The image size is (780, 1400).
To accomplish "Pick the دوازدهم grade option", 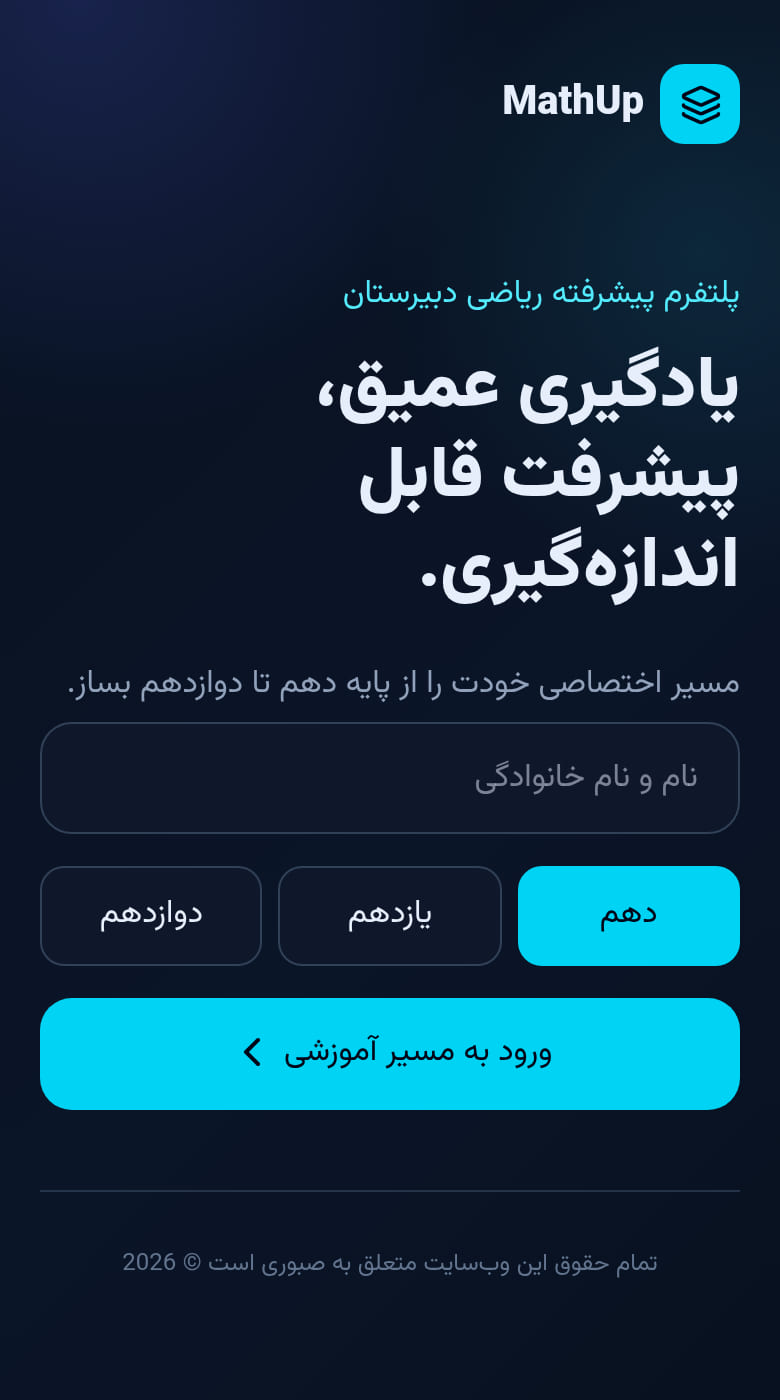I will pos(151,916).
